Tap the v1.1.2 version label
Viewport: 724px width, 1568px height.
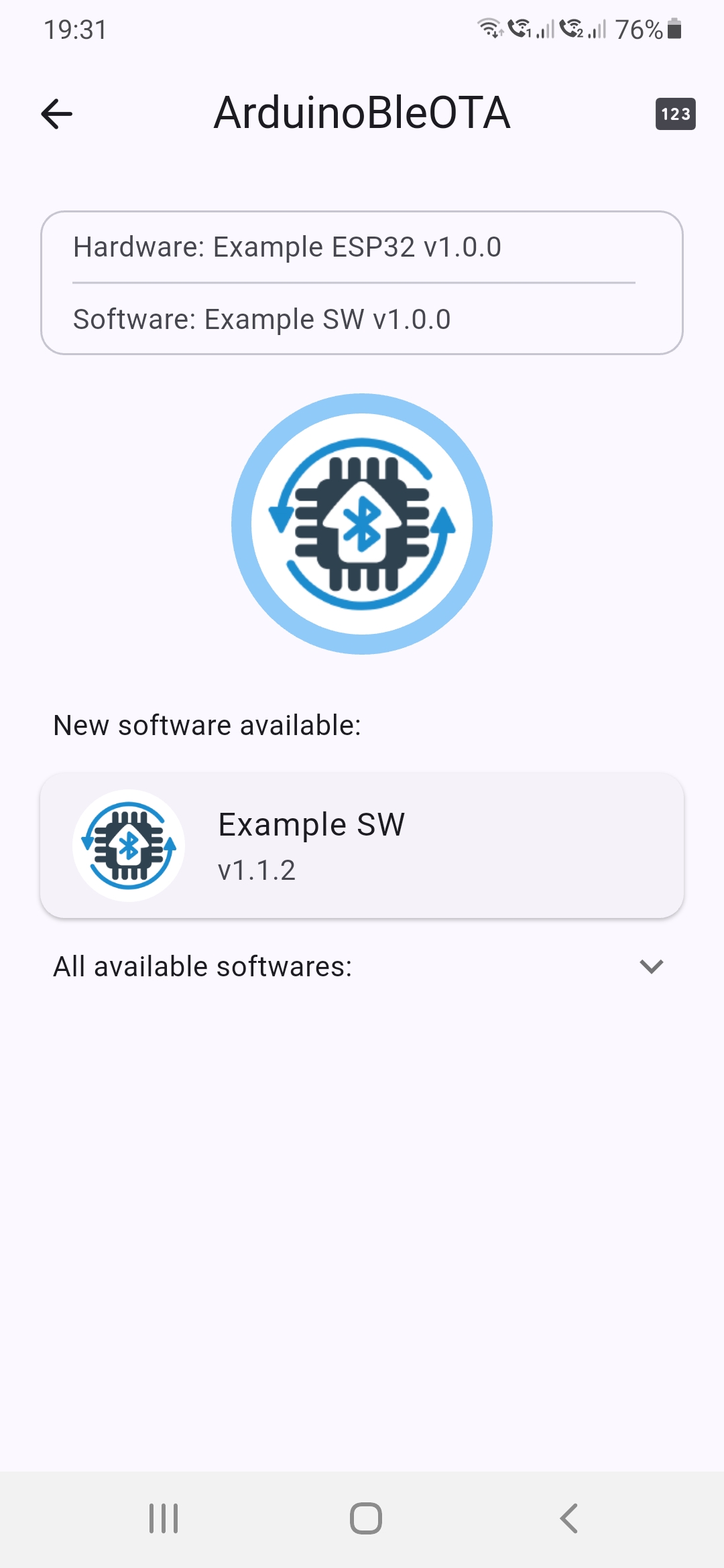[257, 870]
